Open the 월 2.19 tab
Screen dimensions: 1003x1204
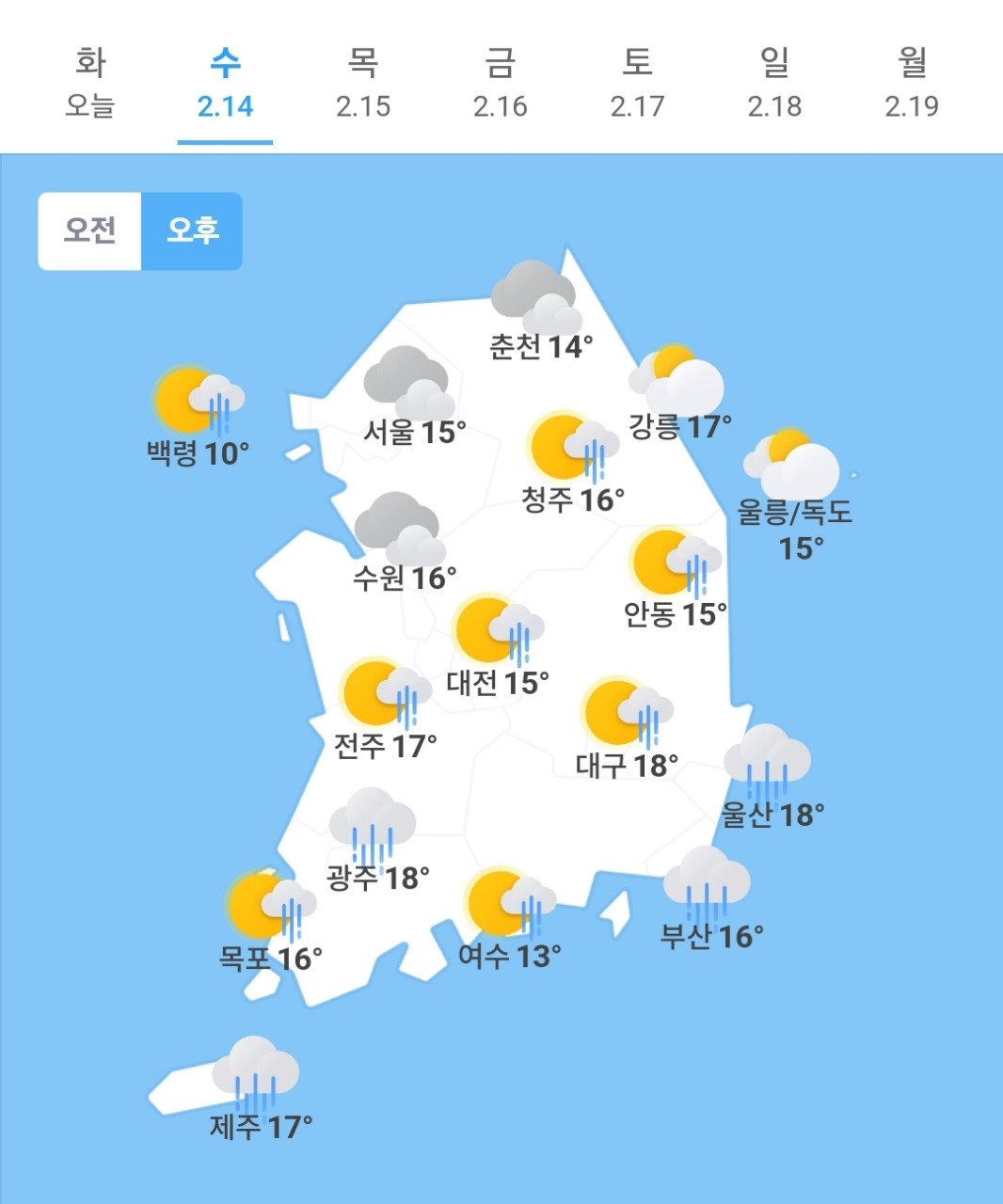click(x=911, y=83)
